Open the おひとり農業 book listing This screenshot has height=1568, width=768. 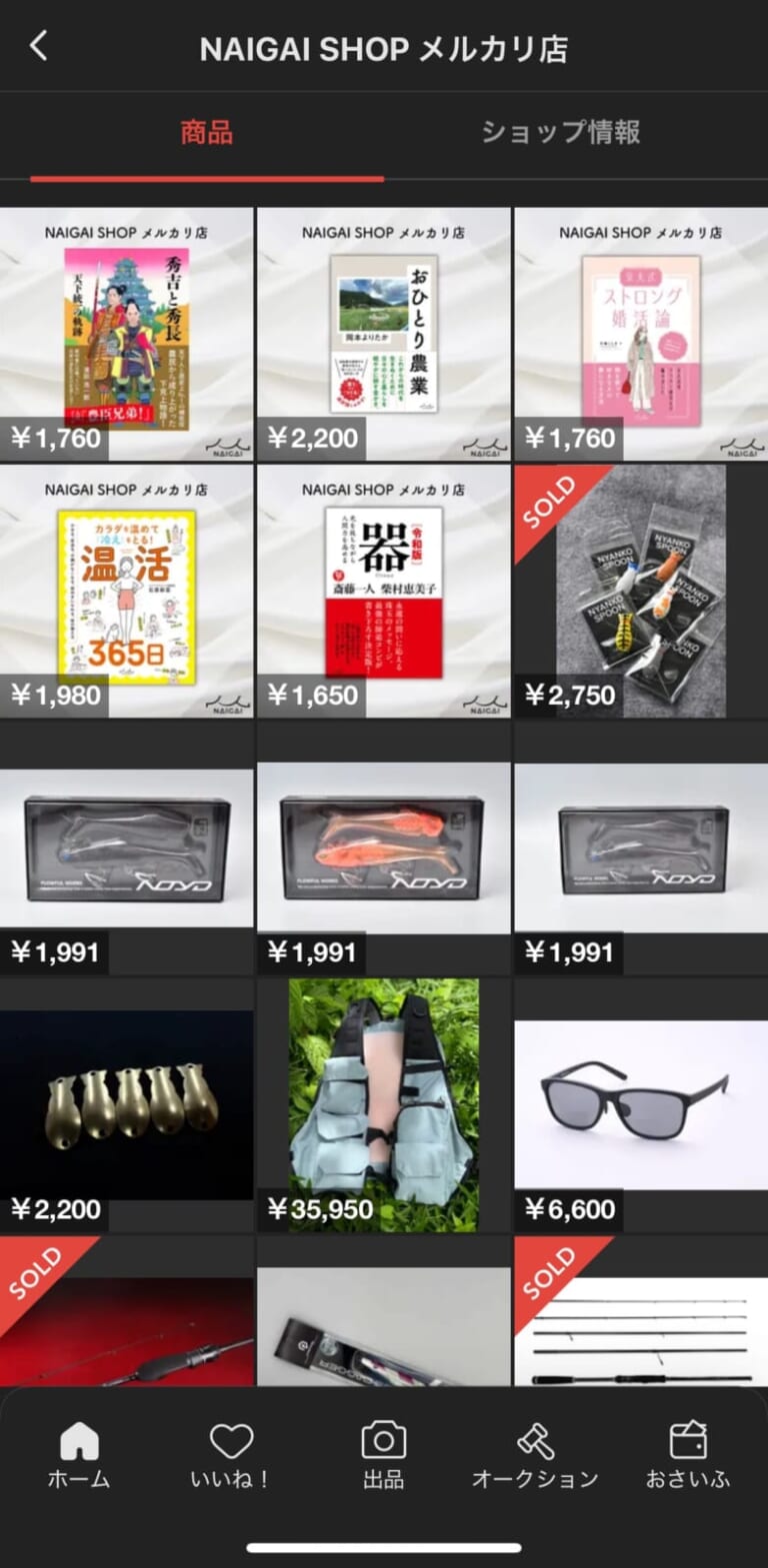click(x=384, y=335)
